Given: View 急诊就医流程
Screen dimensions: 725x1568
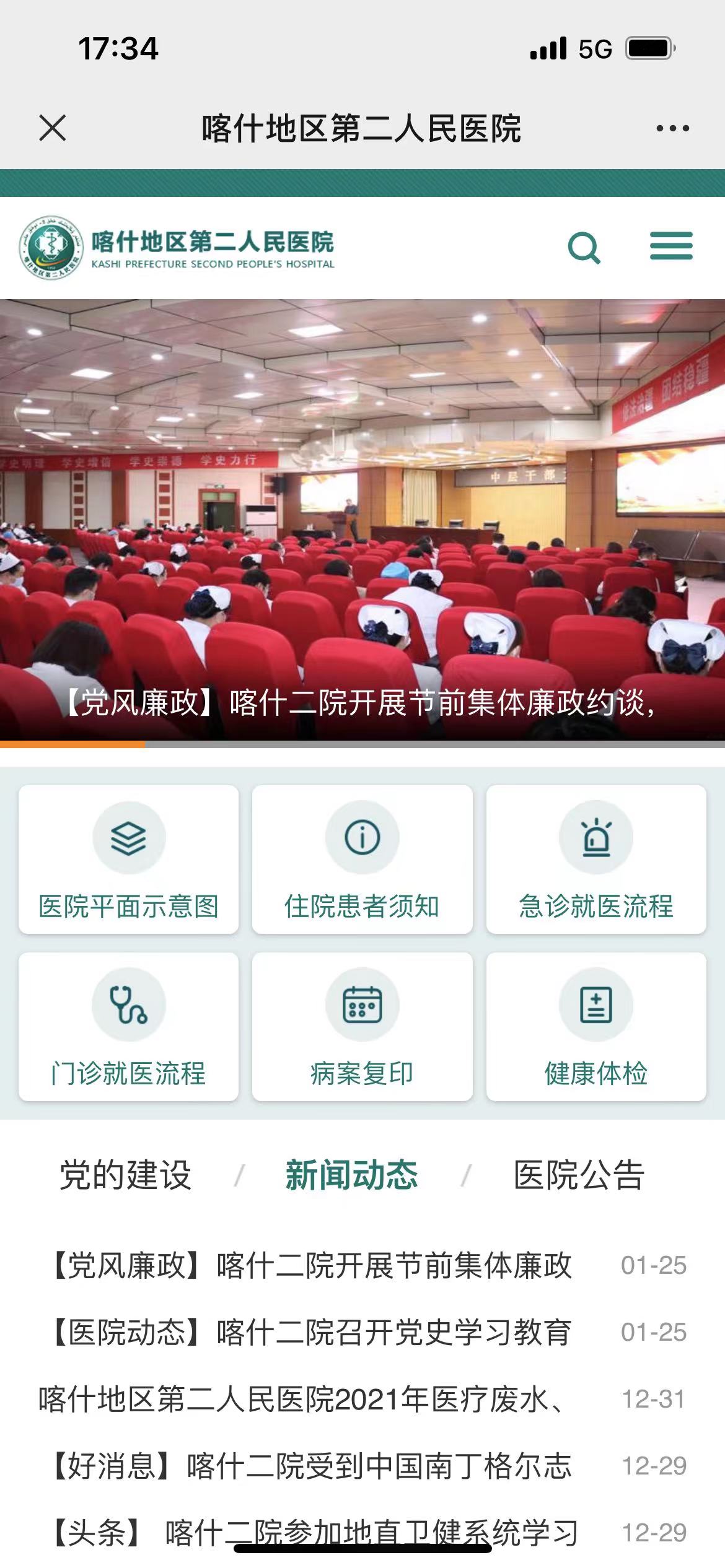Looking at the screenshot, I should point(595,860).
